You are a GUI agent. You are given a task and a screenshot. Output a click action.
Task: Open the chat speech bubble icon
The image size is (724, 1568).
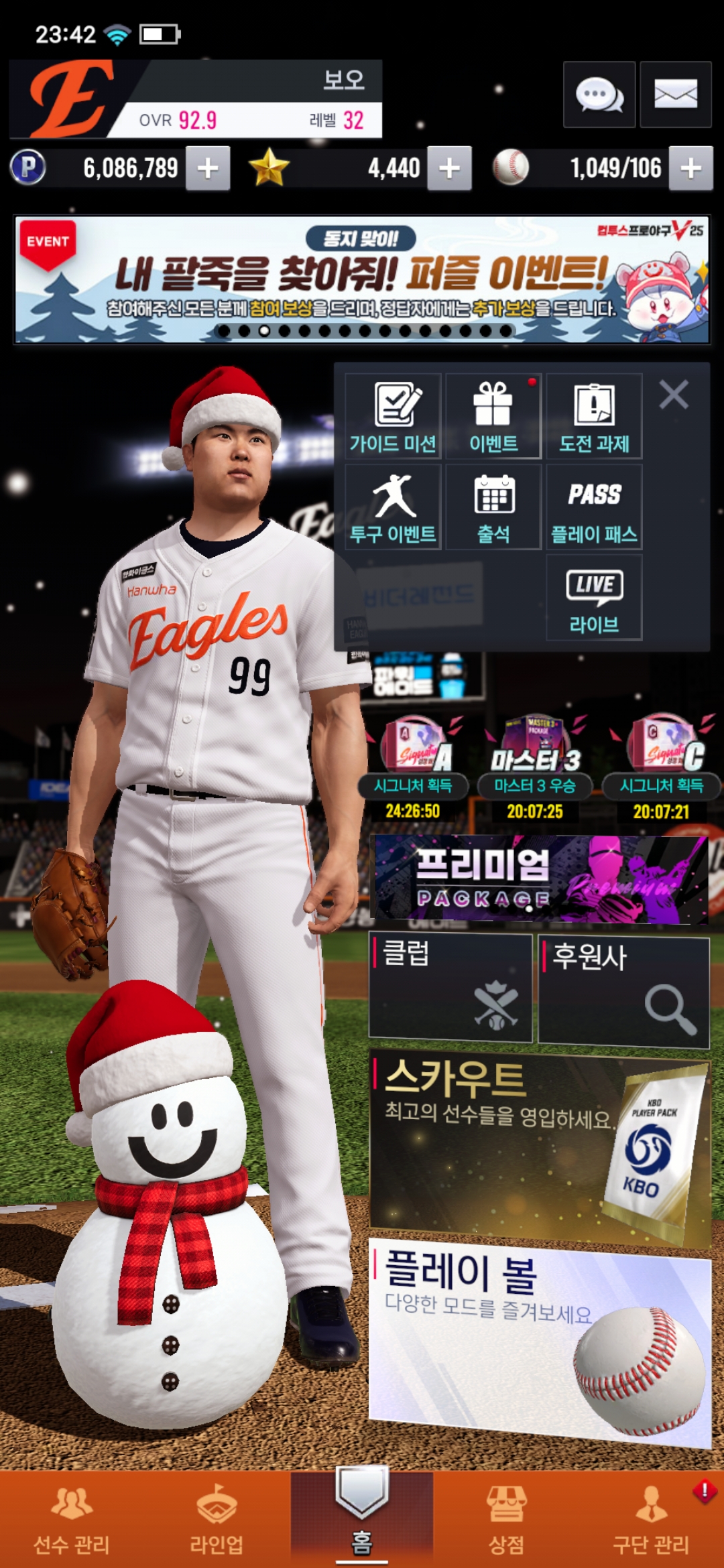(x=599, y=94)
